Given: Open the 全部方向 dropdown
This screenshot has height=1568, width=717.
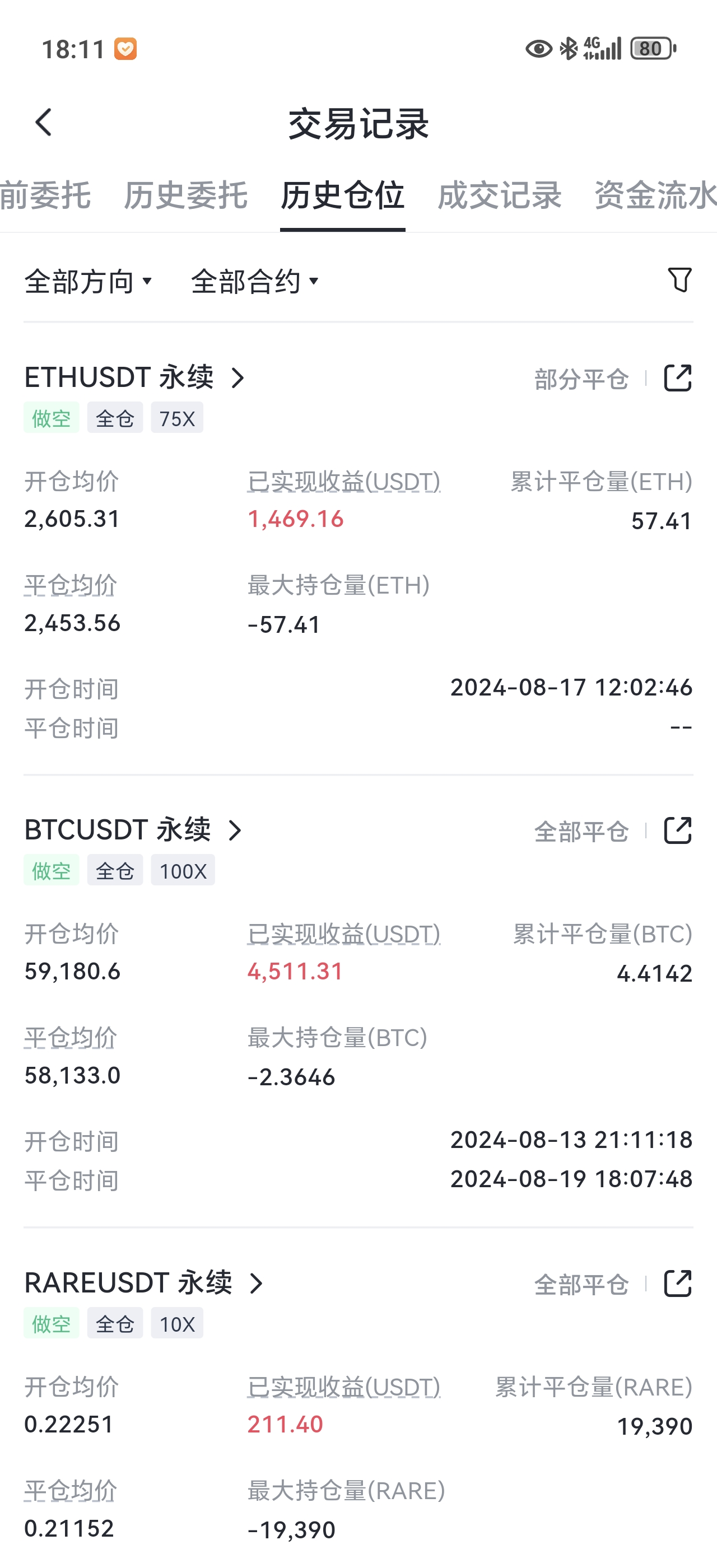Looking at the screenshot, I should coord(89,282).
